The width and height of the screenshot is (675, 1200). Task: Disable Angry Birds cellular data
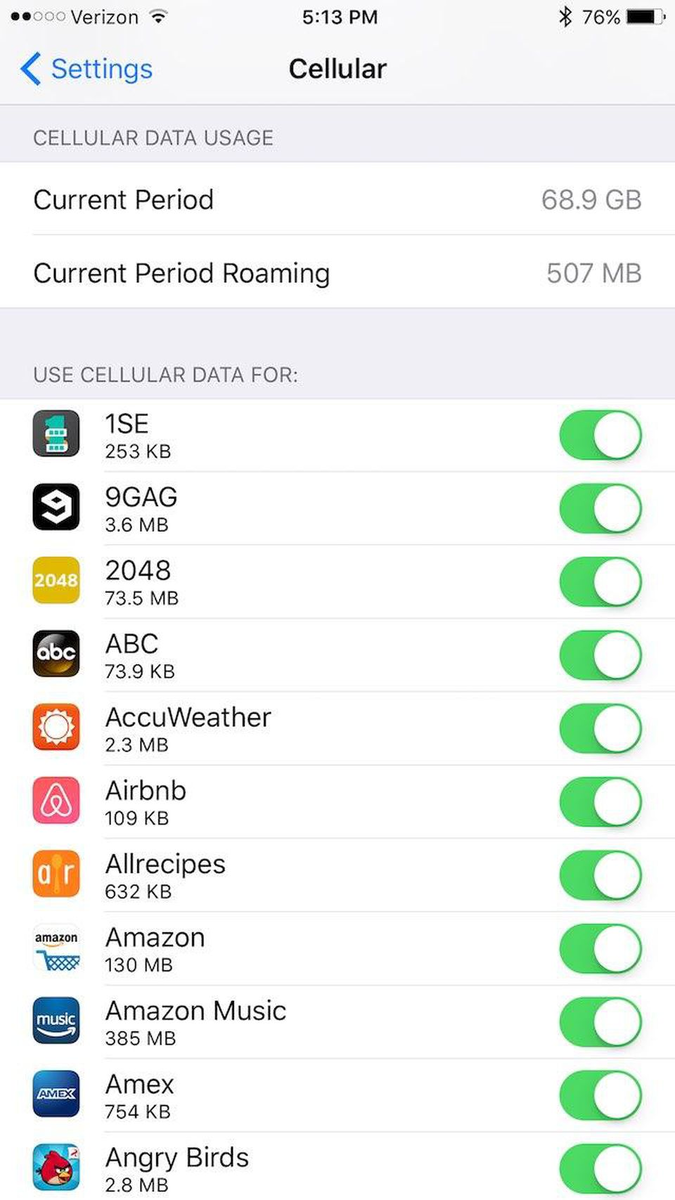pos(600,1168)
